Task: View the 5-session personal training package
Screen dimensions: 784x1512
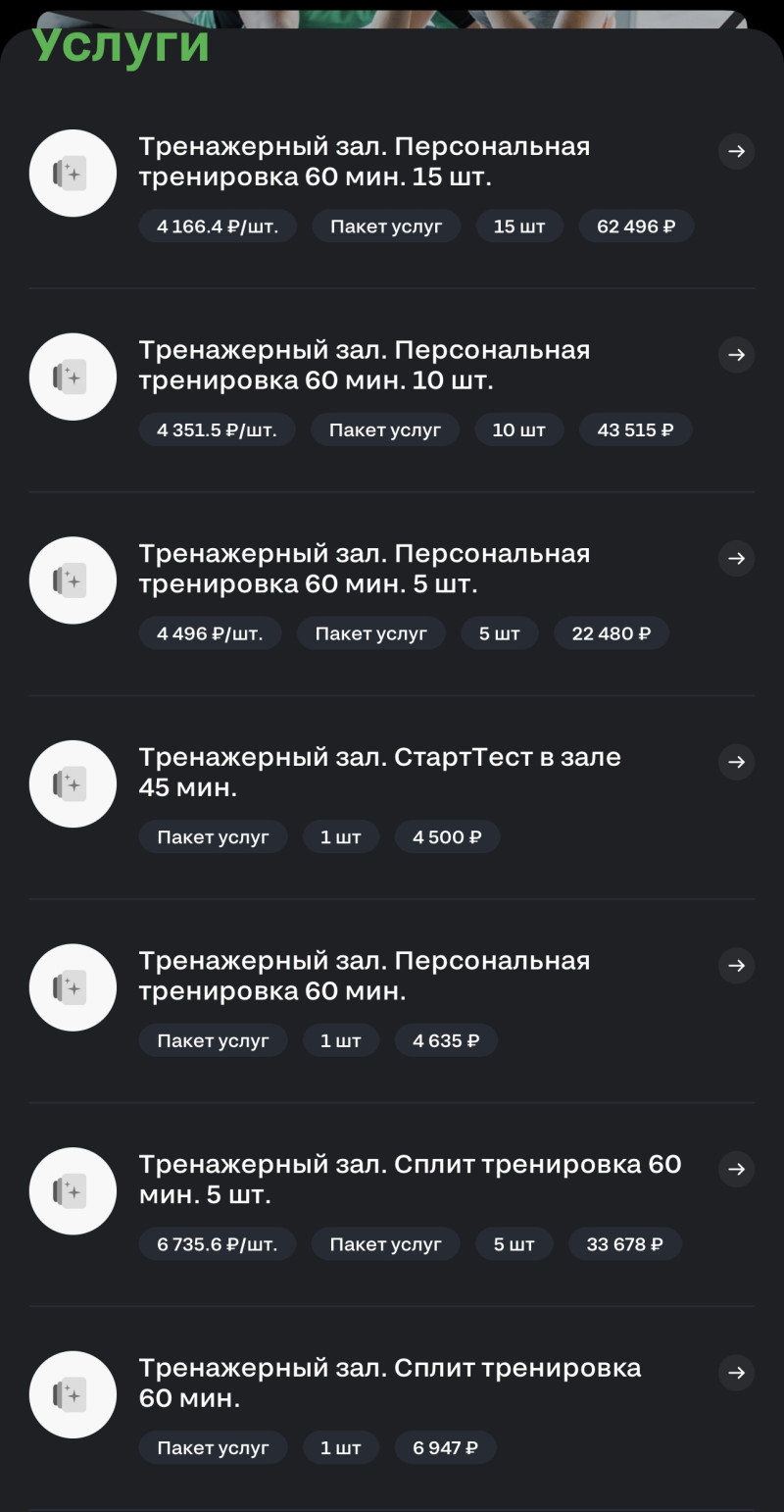Action: point(364,569)
